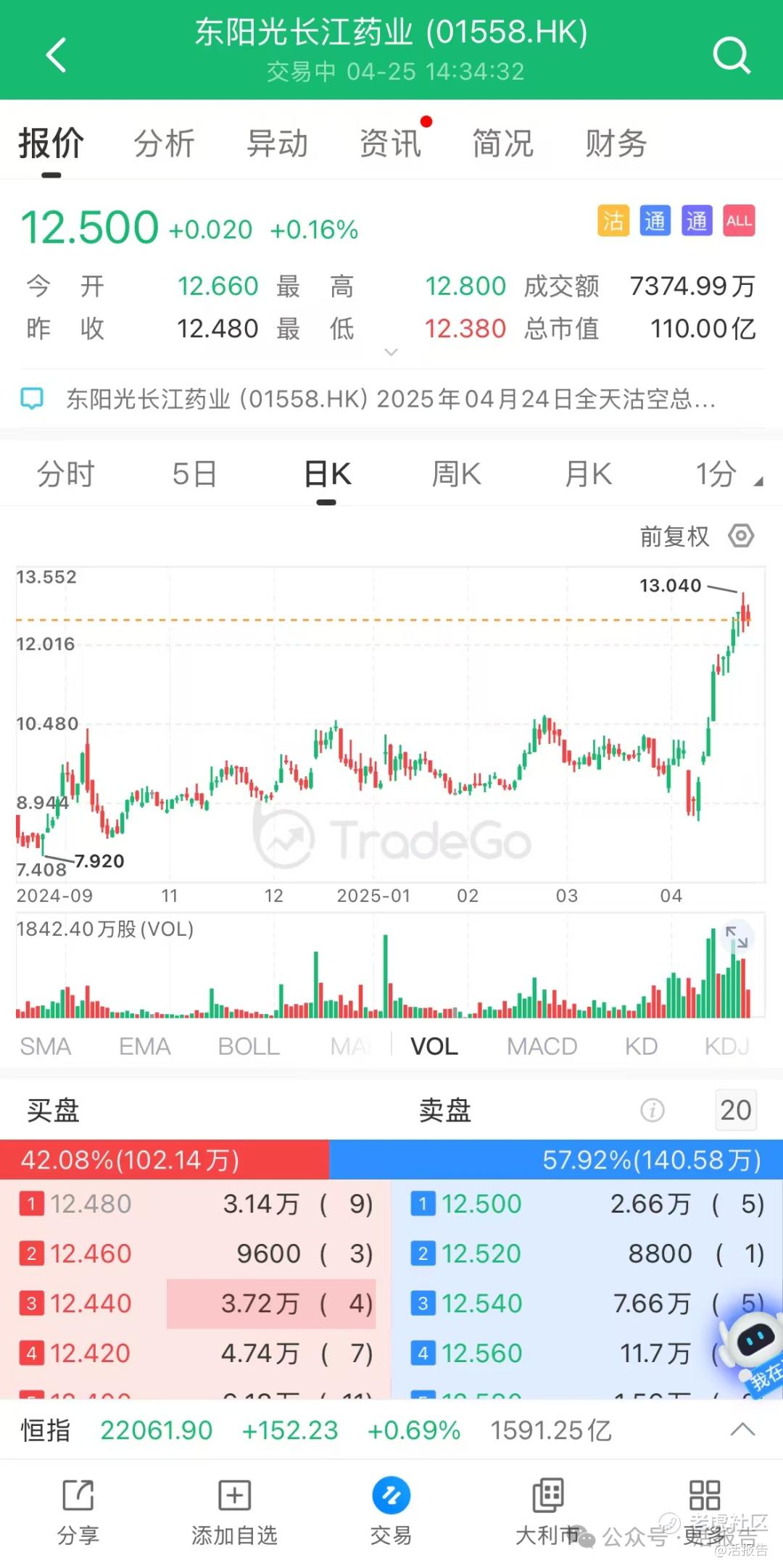Tap 添加自选 to add to watchlist
The image size is (783, 1568).
[x=234, y=1511]
